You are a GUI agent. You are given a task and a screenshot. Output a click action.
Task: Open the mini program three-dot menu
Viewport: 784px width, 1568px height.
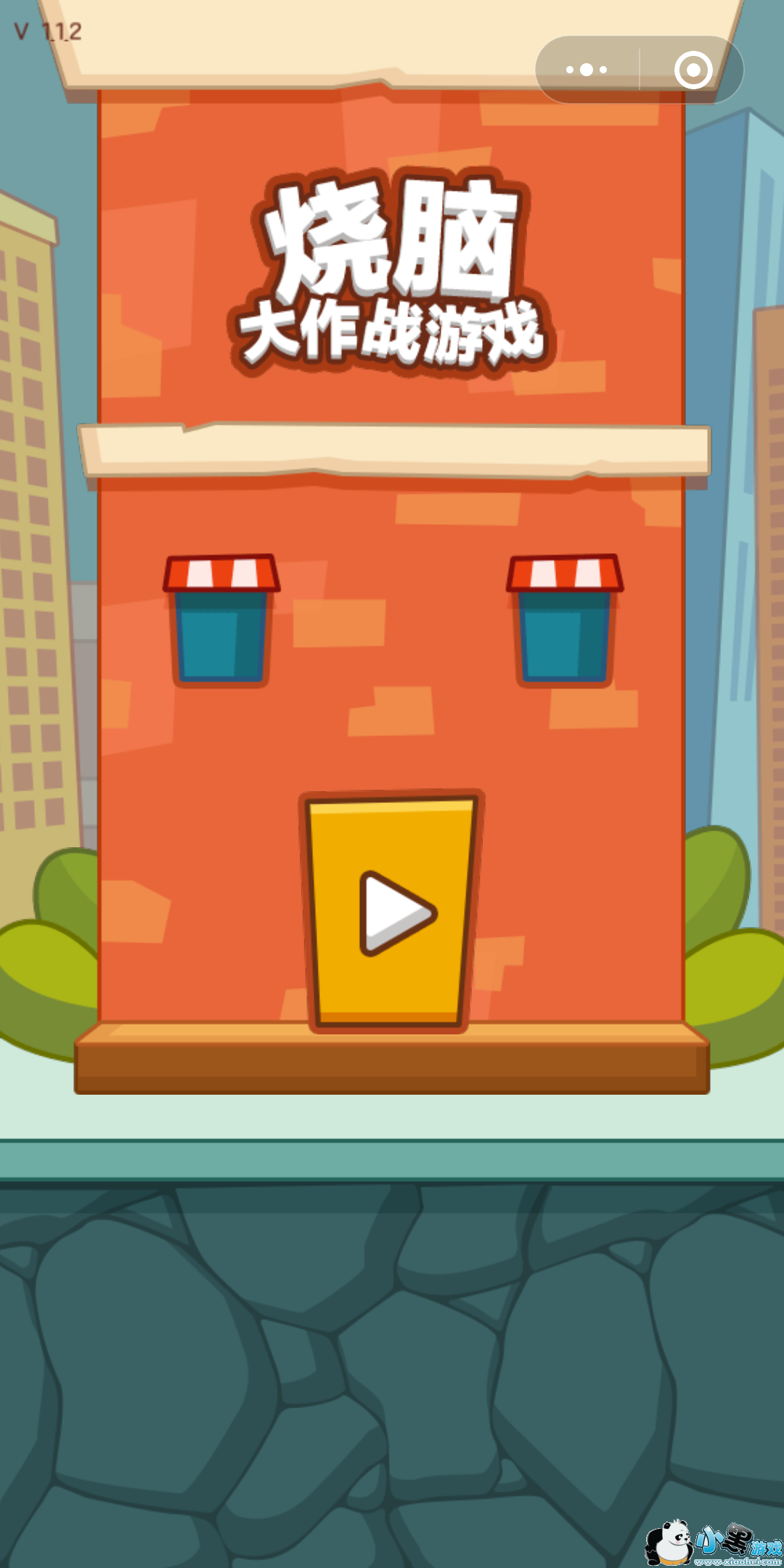click(587, 70)
